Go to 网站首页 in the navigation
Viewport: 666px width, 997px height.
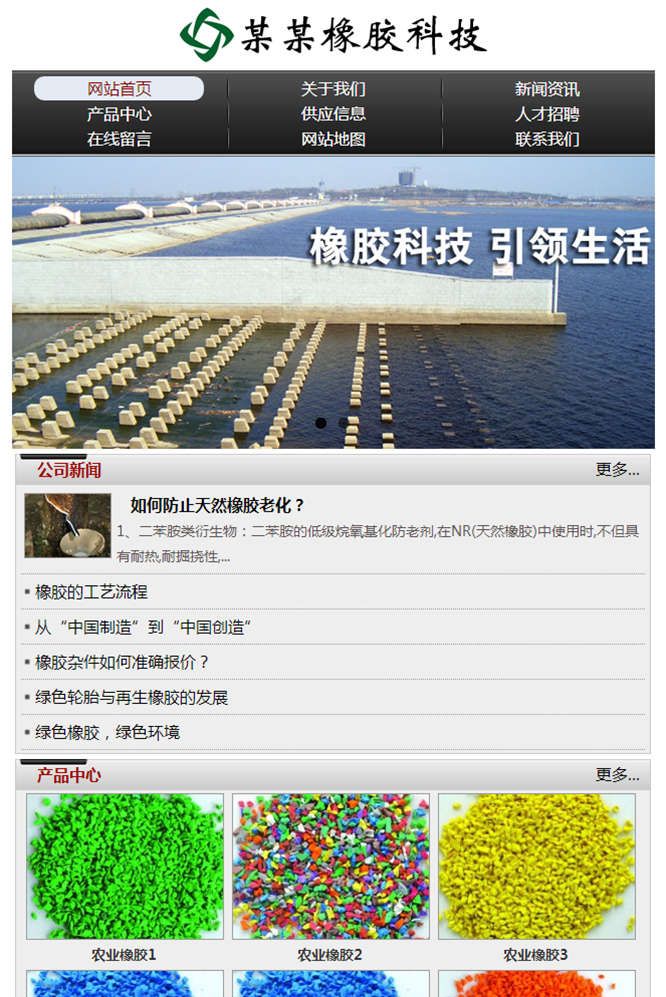click(119, 89)
